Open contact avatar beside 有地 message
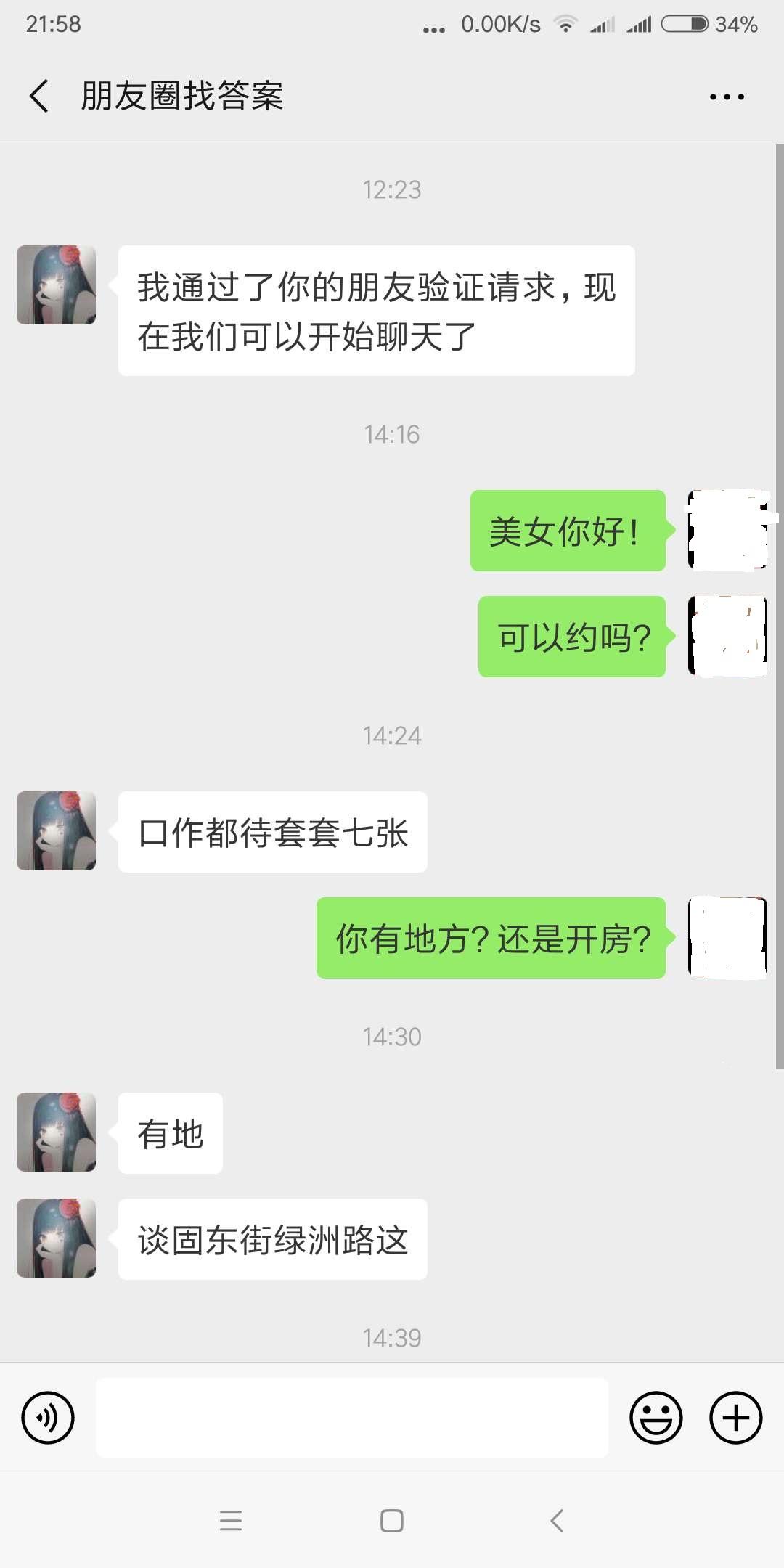This screenshot has height=1568, width=784. tap(57, 1132)
